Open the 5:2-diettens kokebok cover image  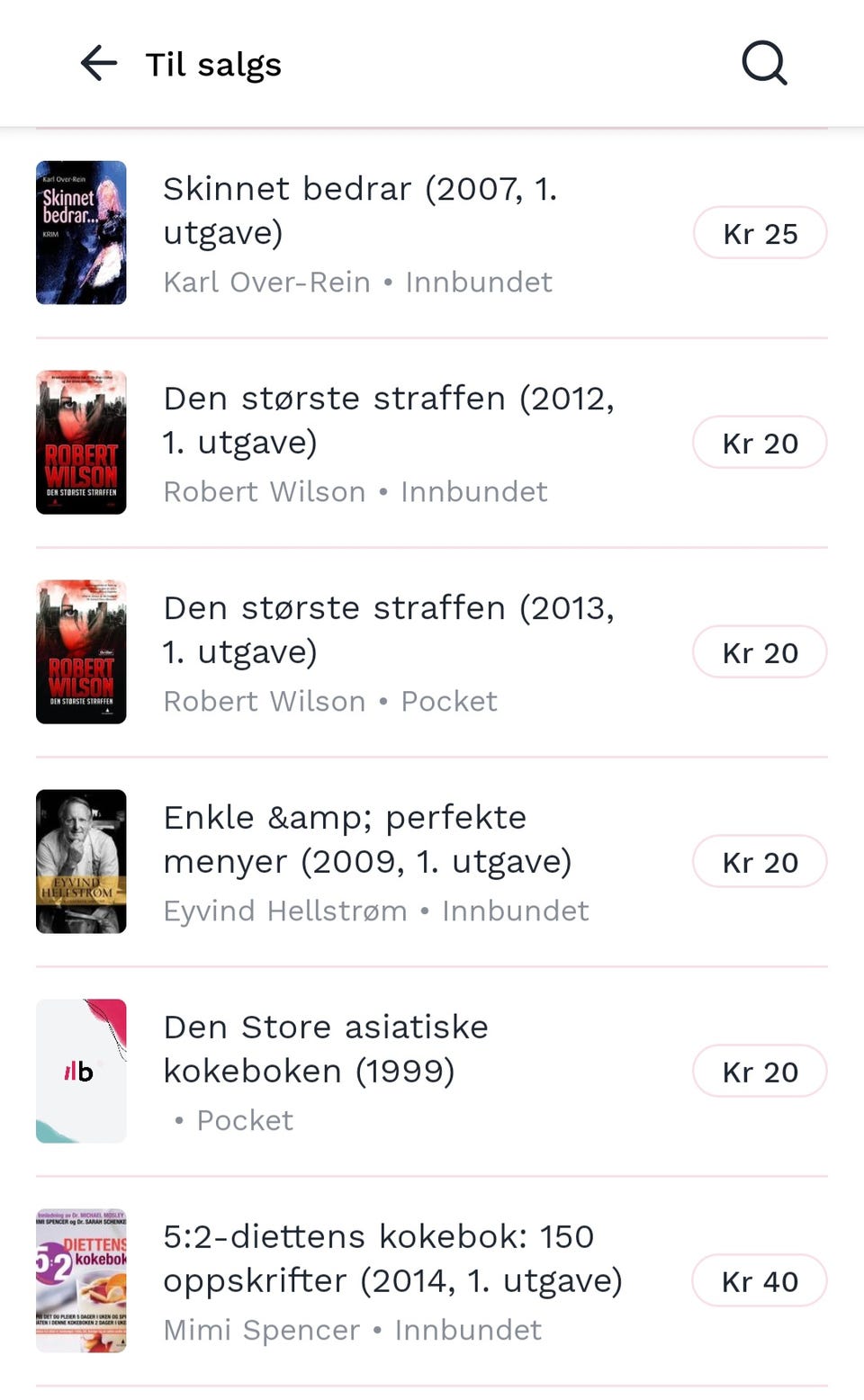[x=81, y=1280]
